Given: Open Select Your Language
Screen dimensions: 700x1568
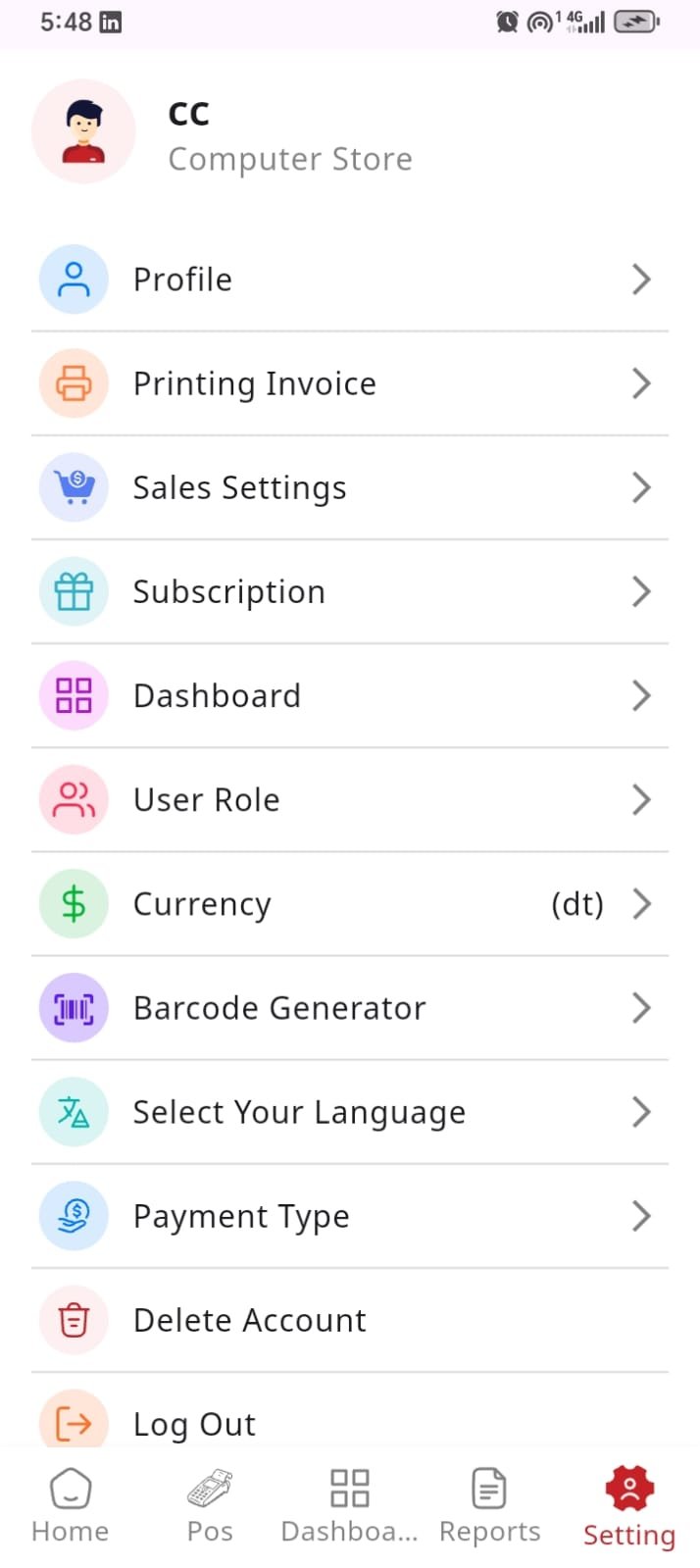Looking at the screenshot, I should (349, 1111).
